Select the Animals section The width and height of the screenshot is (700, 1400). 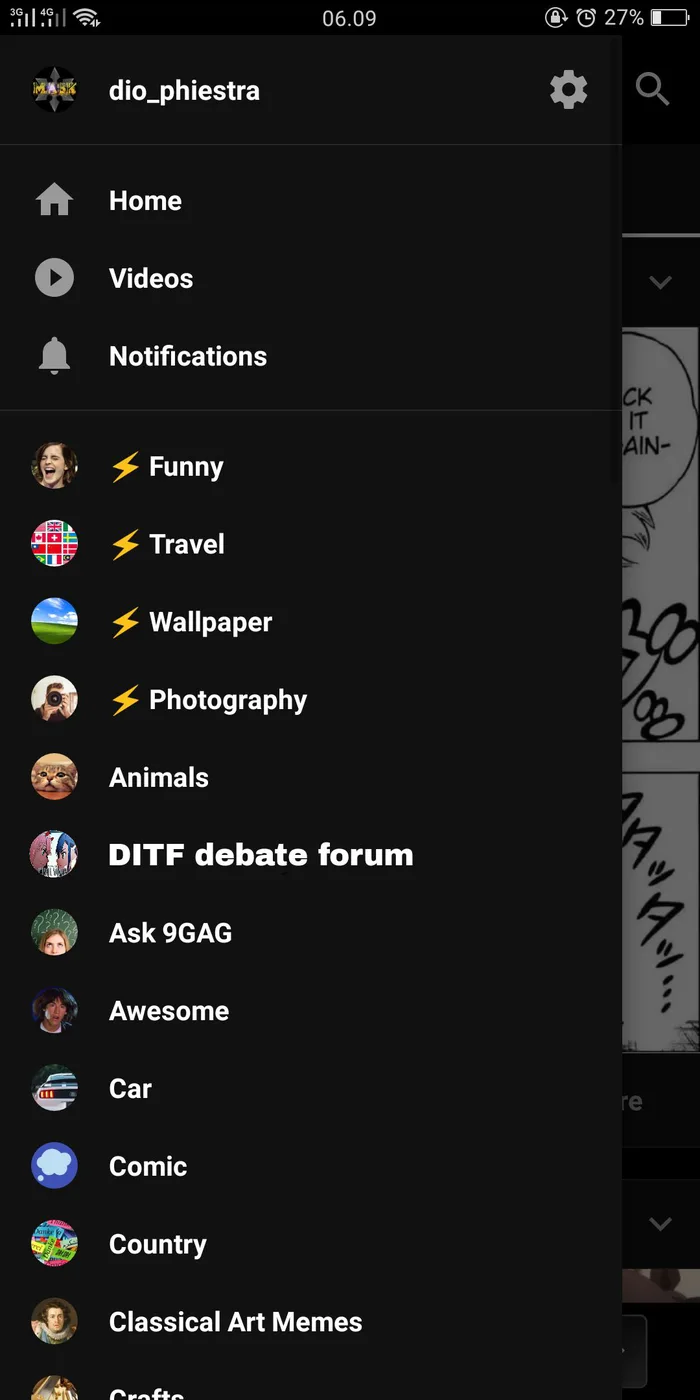click(x=311, y=777)
